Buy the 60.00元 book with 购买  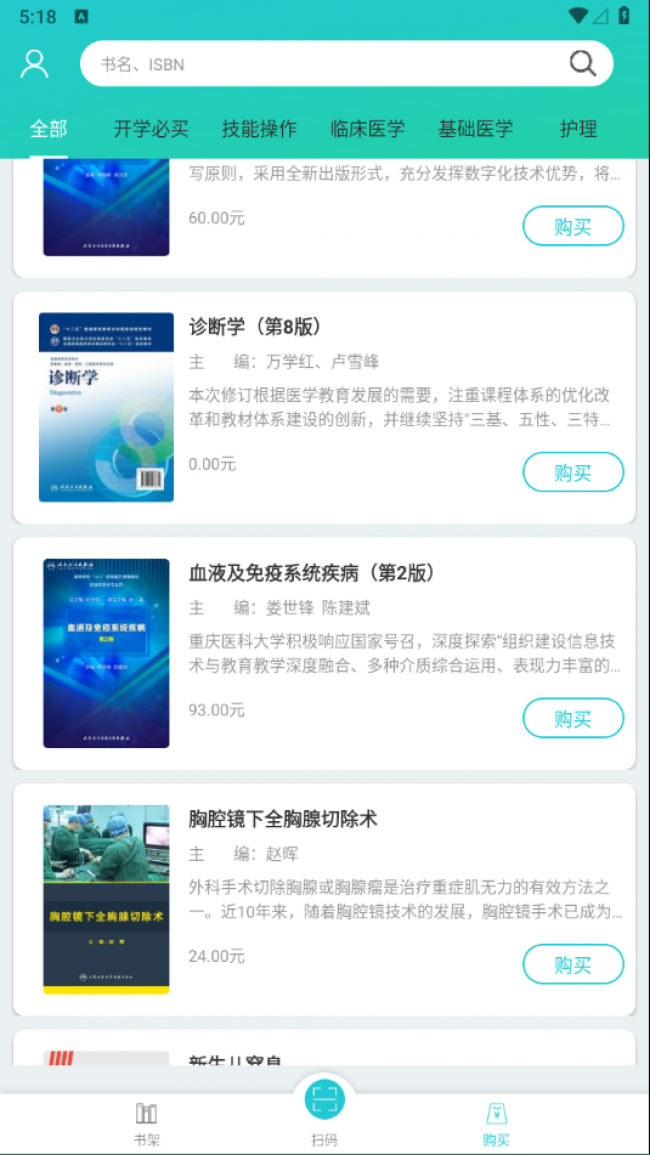(x=573, y=226)
